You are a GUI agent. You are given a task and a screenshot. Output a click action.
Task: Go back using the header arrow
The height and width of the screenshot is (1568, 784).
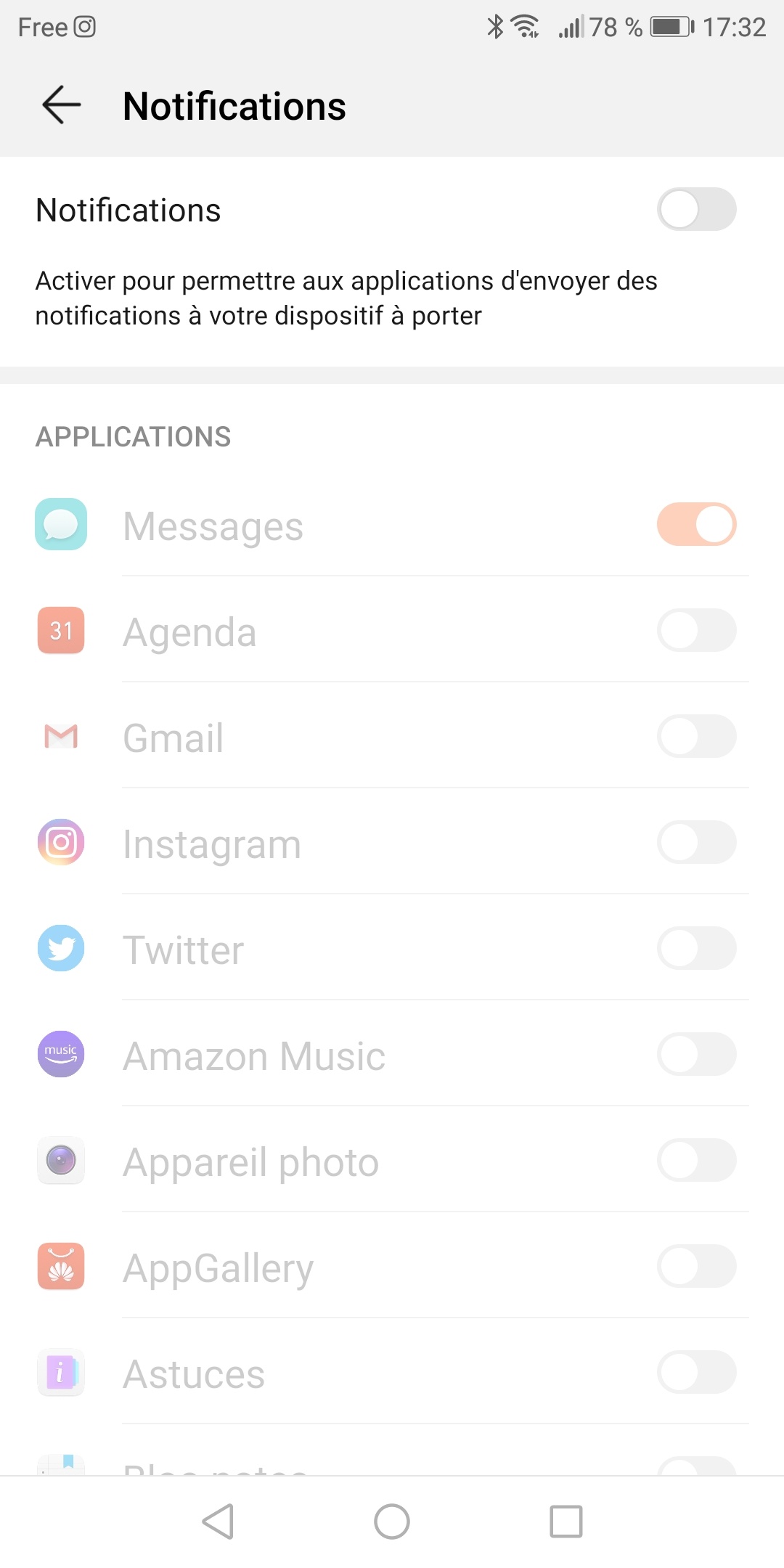click(62, 105)
